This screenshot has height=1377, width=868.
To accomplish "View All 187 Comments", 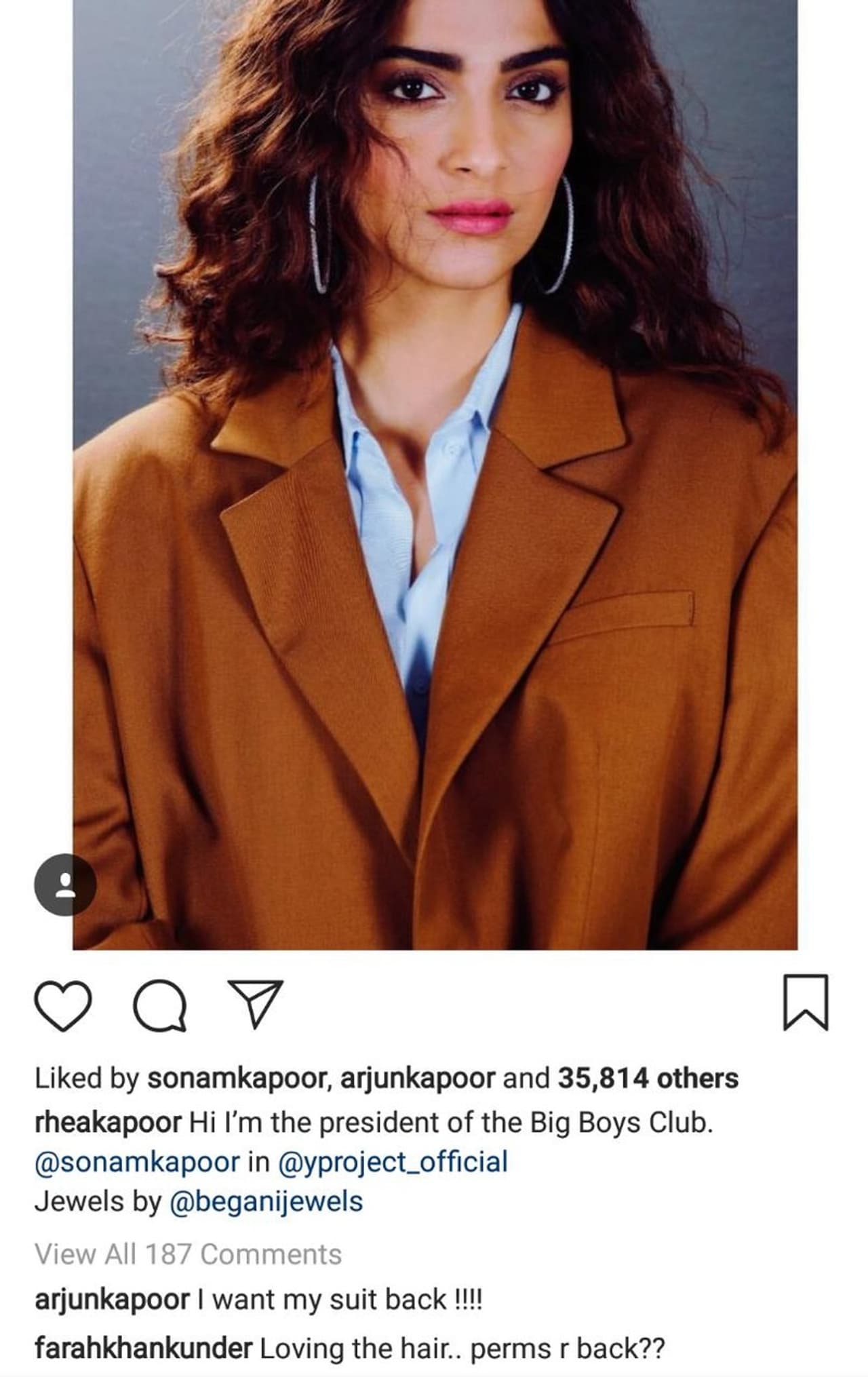I will point(188,1254).
